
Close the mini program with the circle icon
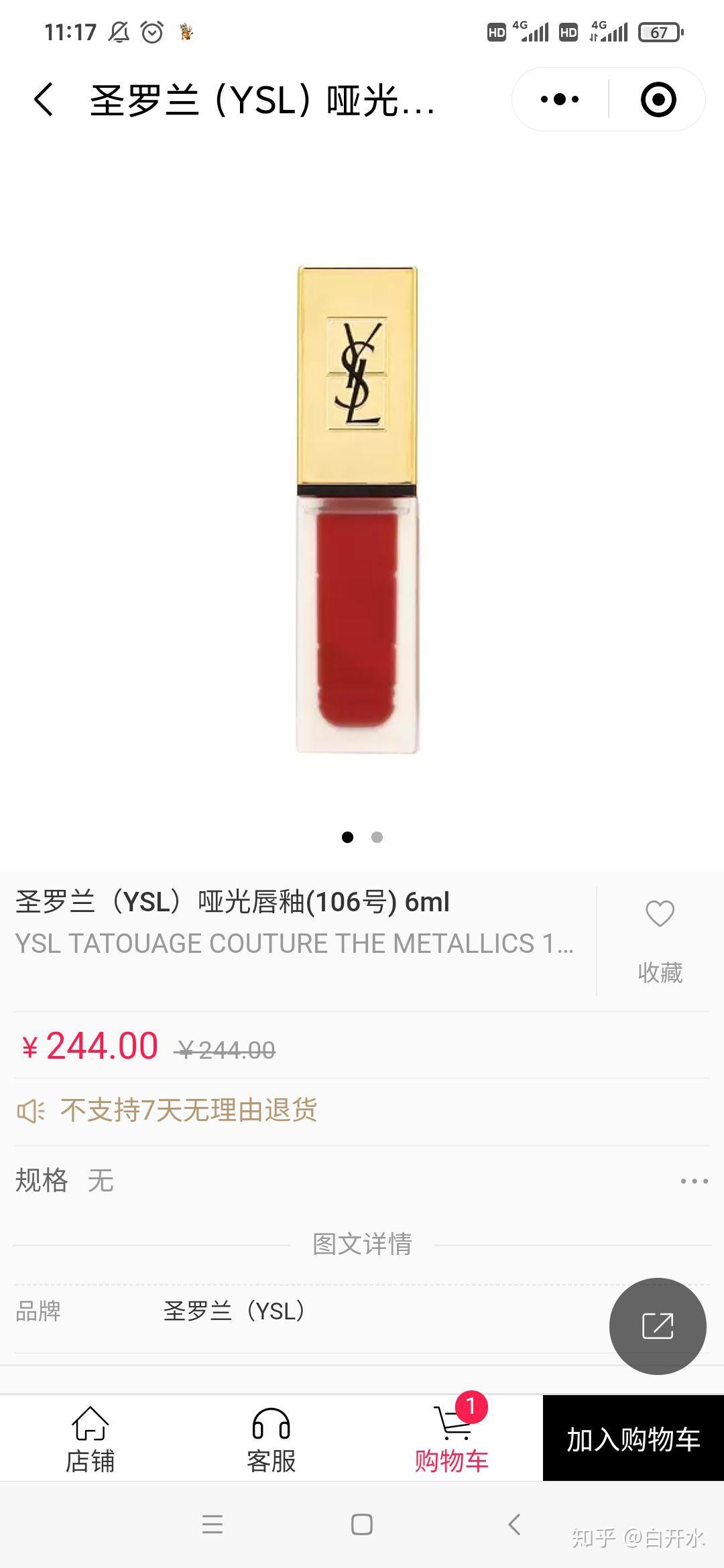coord(658,100)
